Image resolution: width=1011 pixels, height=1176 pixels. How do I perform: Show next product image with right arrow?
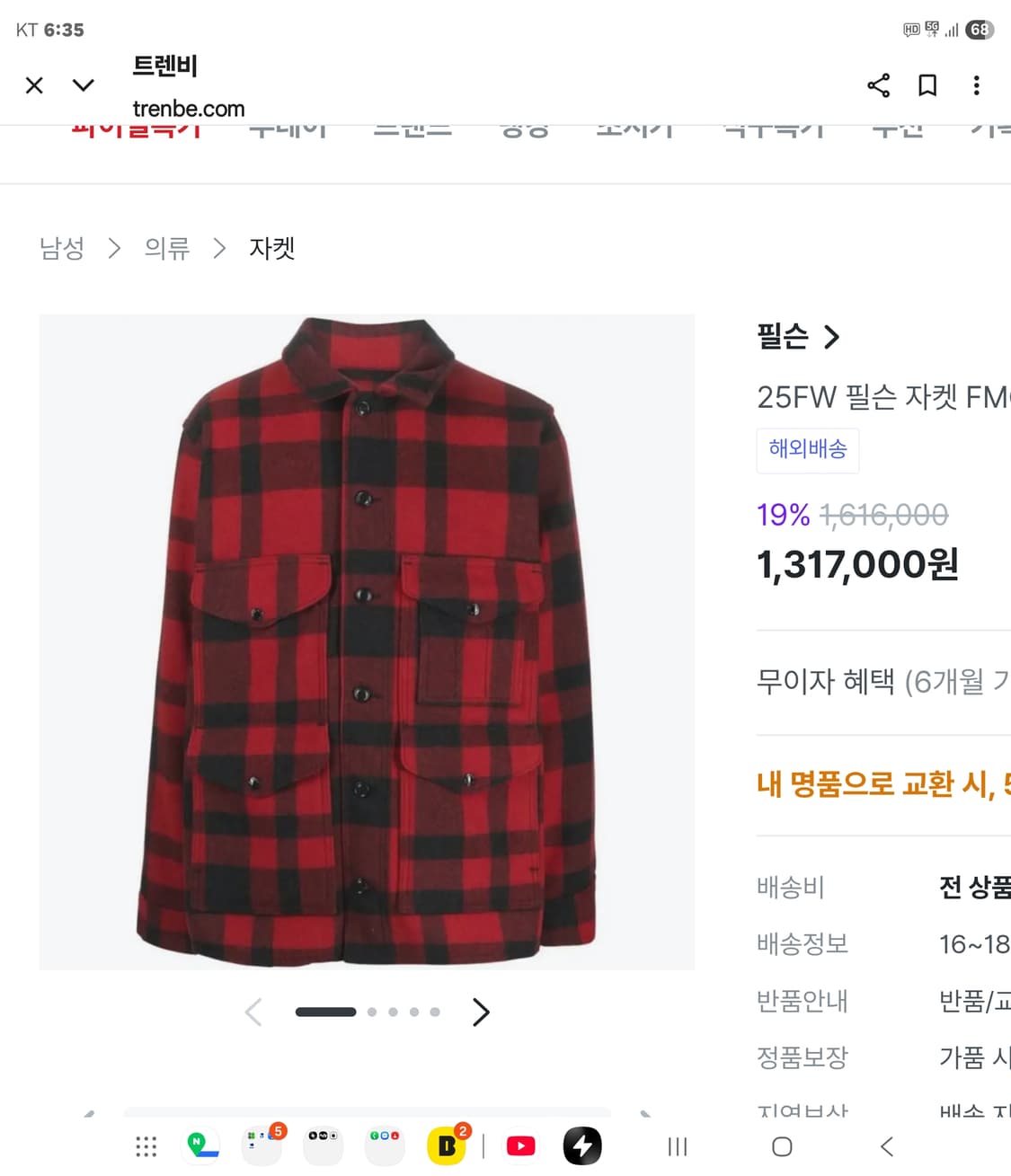(x=481, y=1012)
